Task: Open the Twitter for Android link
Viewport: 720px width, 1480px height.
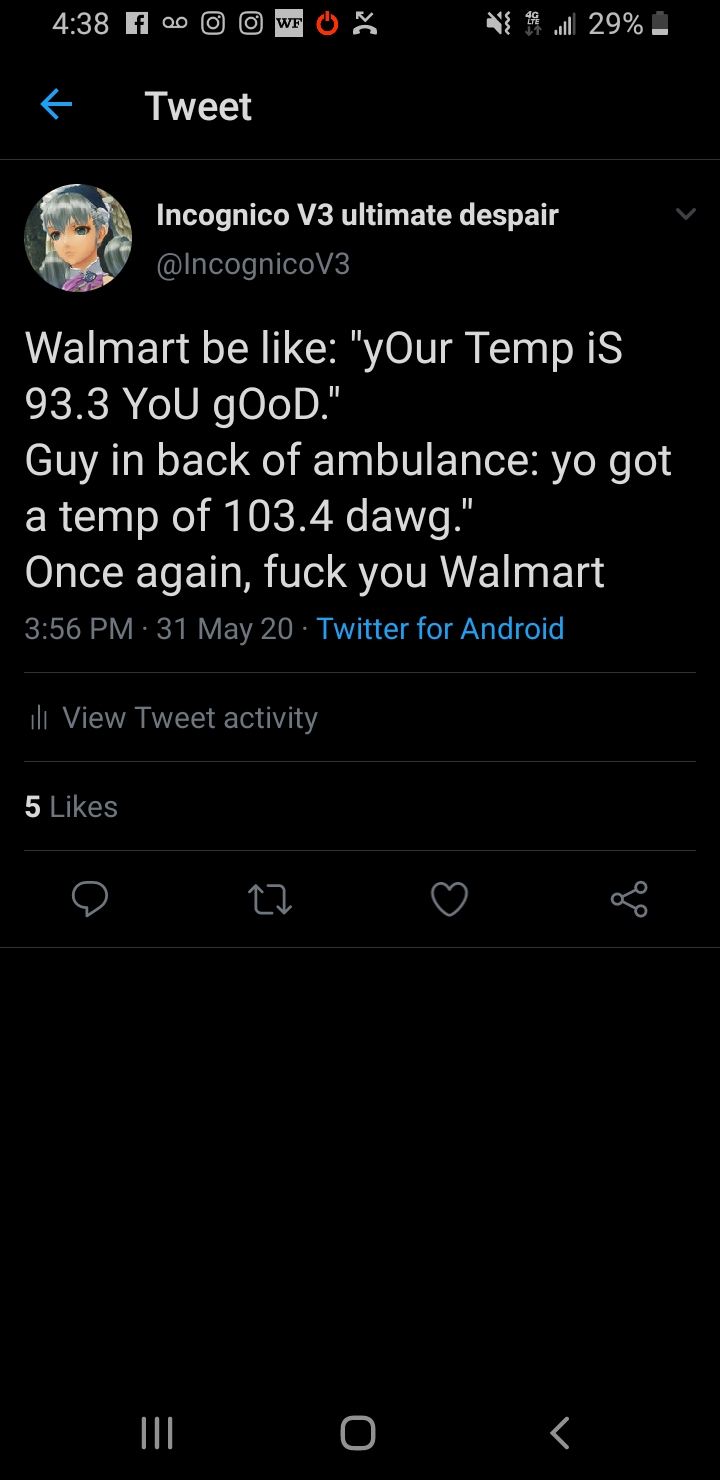Action: point(440,628)
